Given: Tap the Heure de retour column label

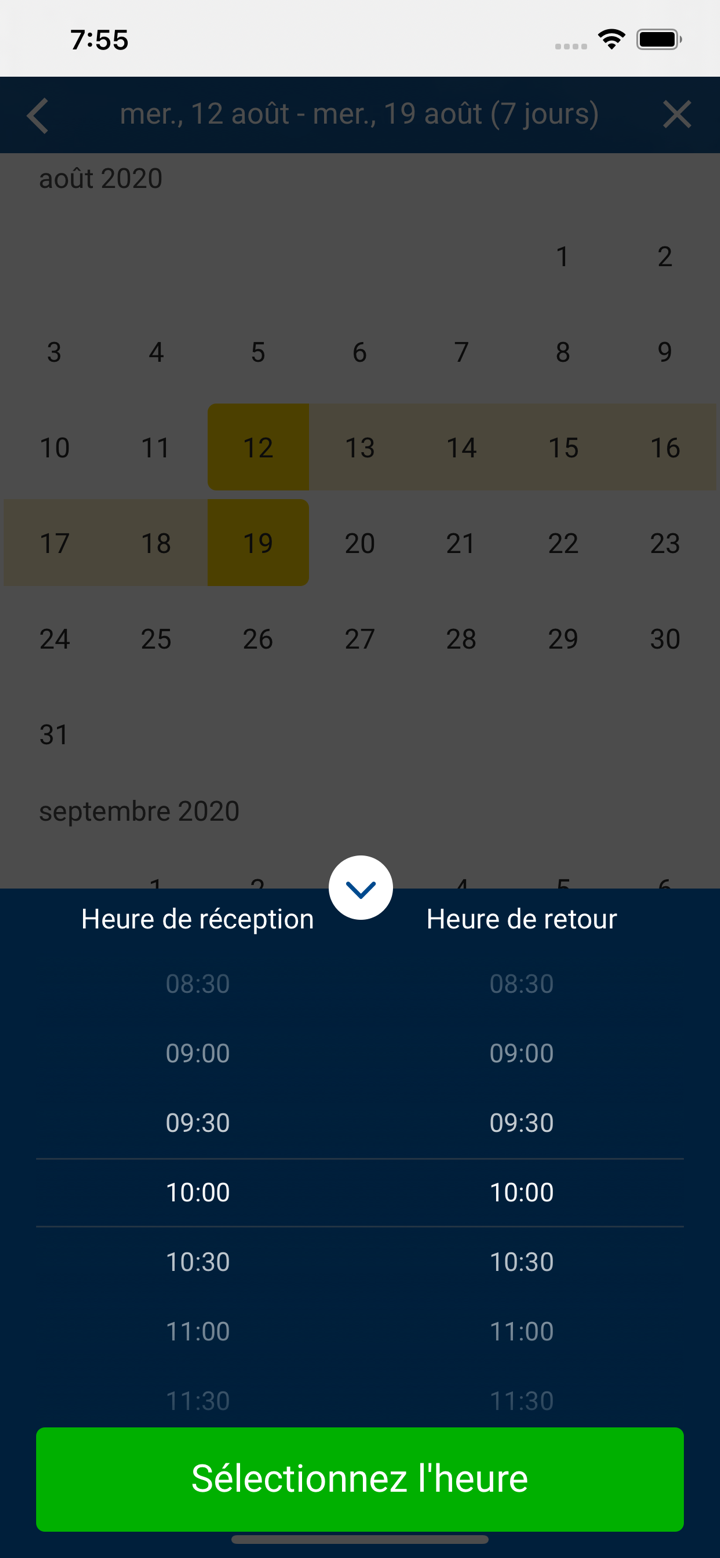Looking at the screenshot, I should [x=521, y=919].
